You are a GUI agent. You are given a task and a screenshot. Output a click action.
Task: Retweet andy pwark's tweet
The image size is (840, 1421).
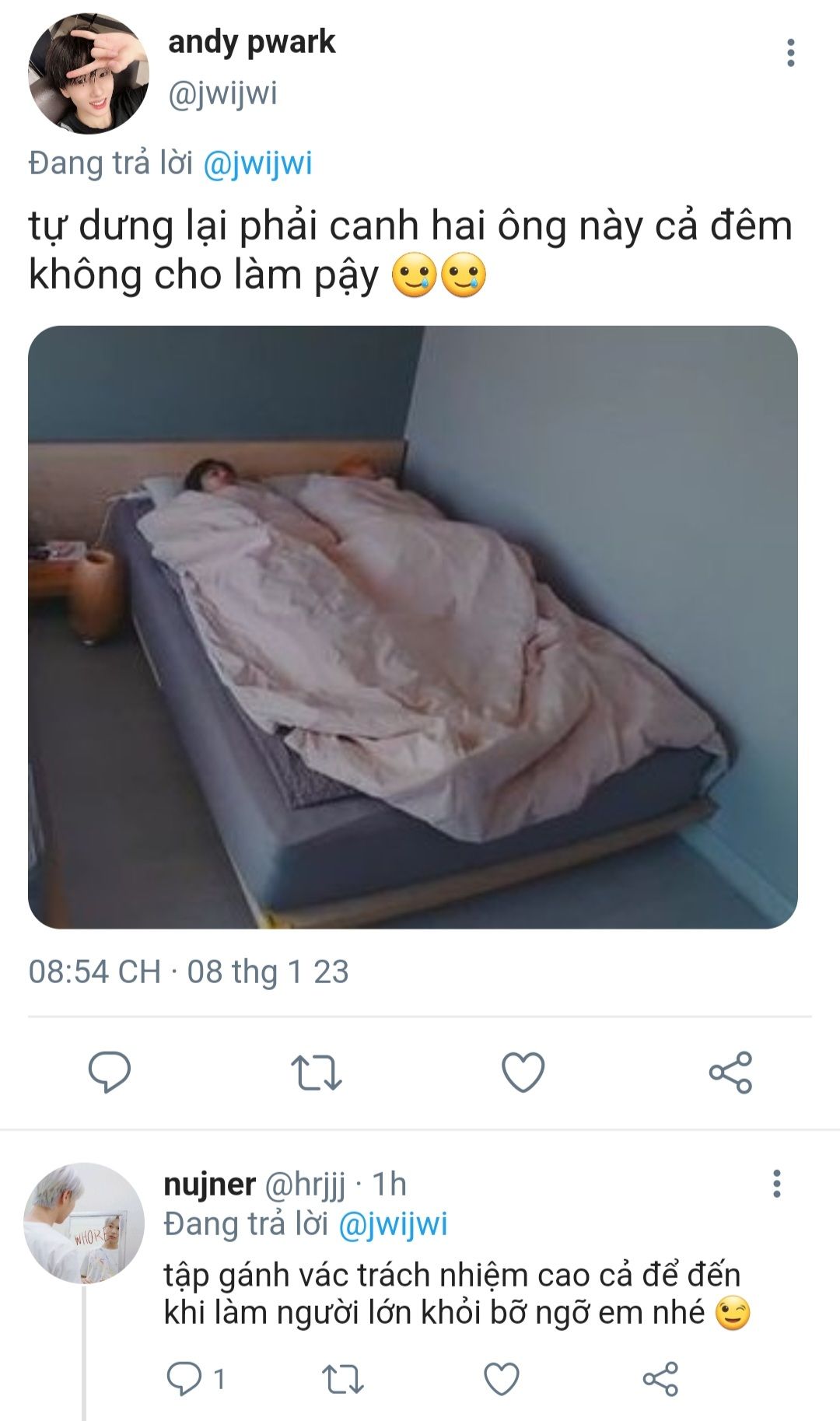pyautogui.click(x=316, y=1072)
